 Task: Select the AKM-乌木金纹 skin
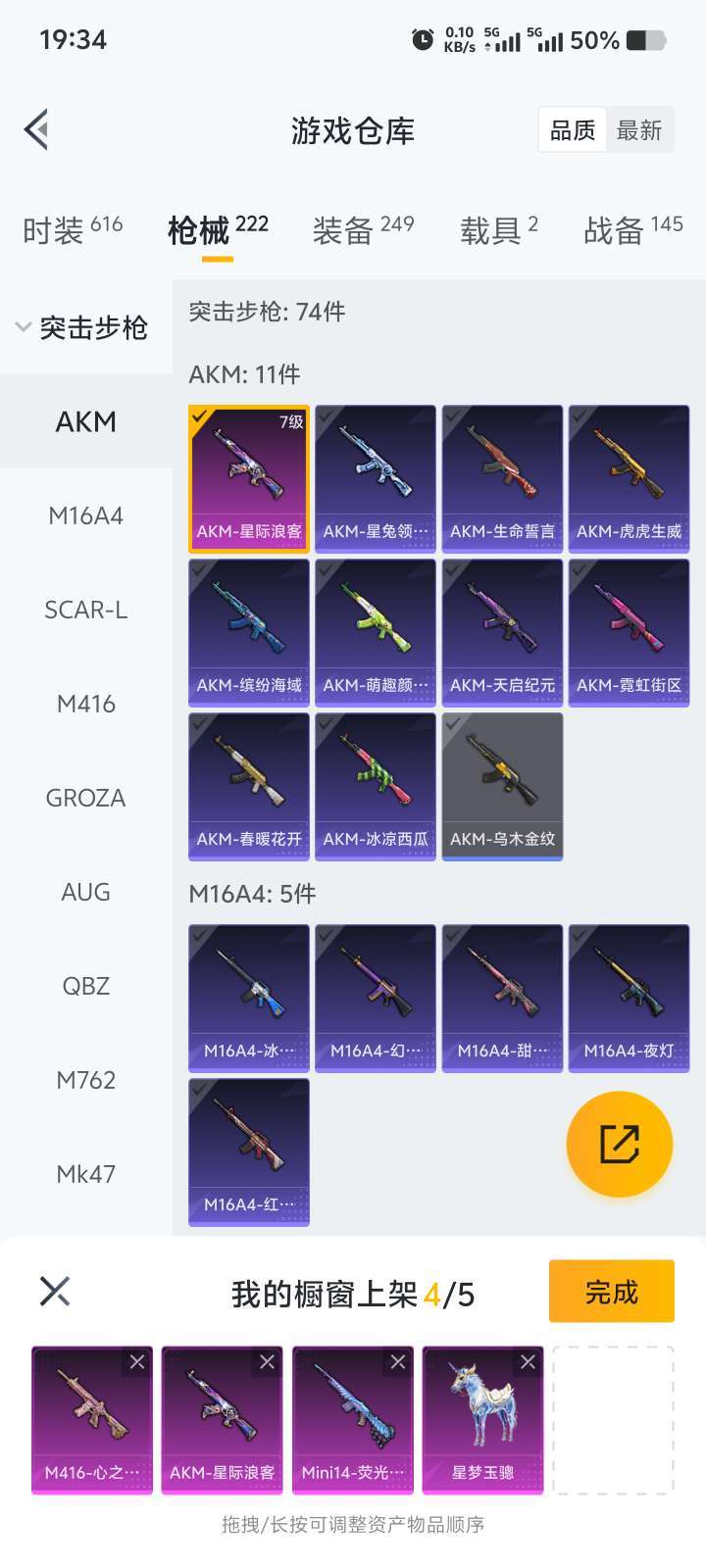tap(502, 786)
